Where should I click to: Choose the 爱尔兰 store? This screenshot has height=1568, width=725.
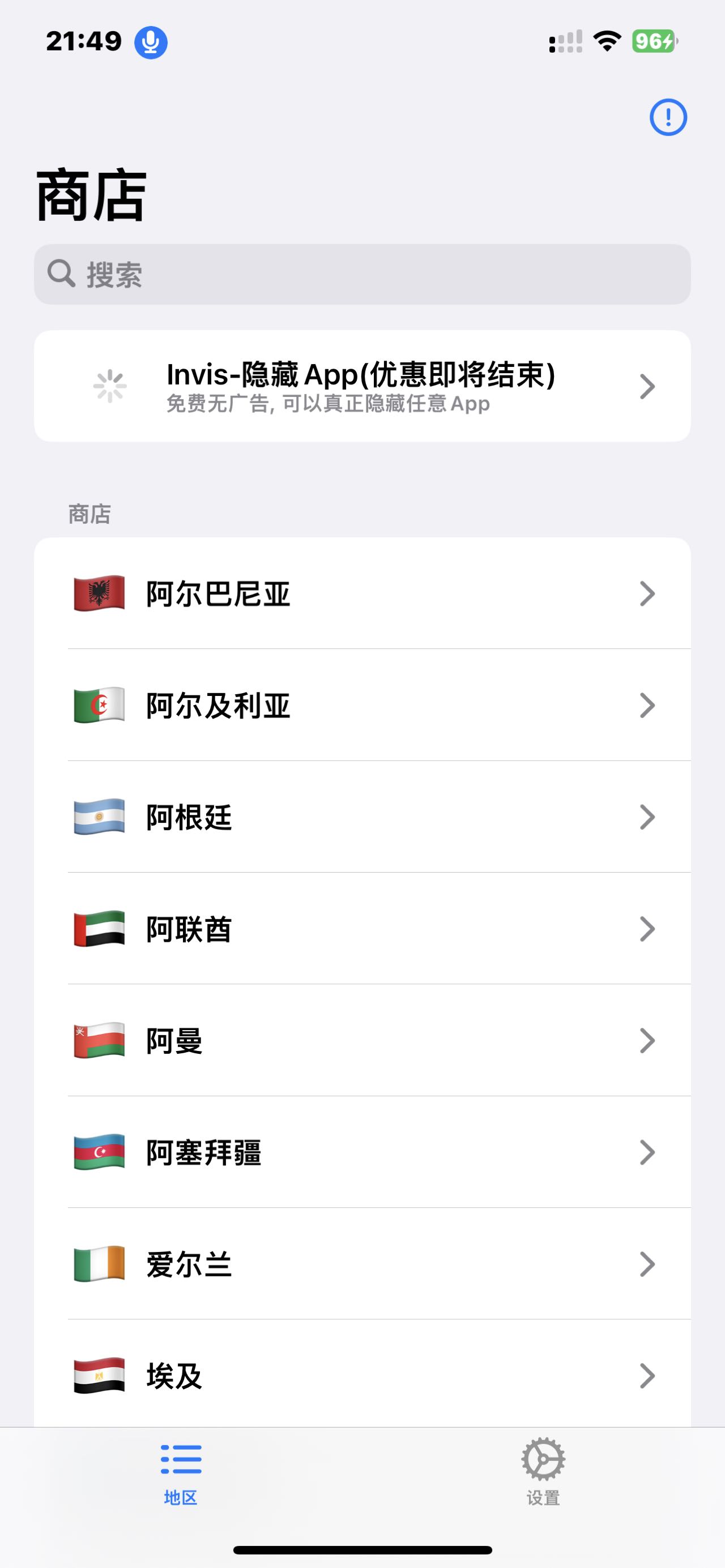pyautogui.click(x=362, y=1264)
